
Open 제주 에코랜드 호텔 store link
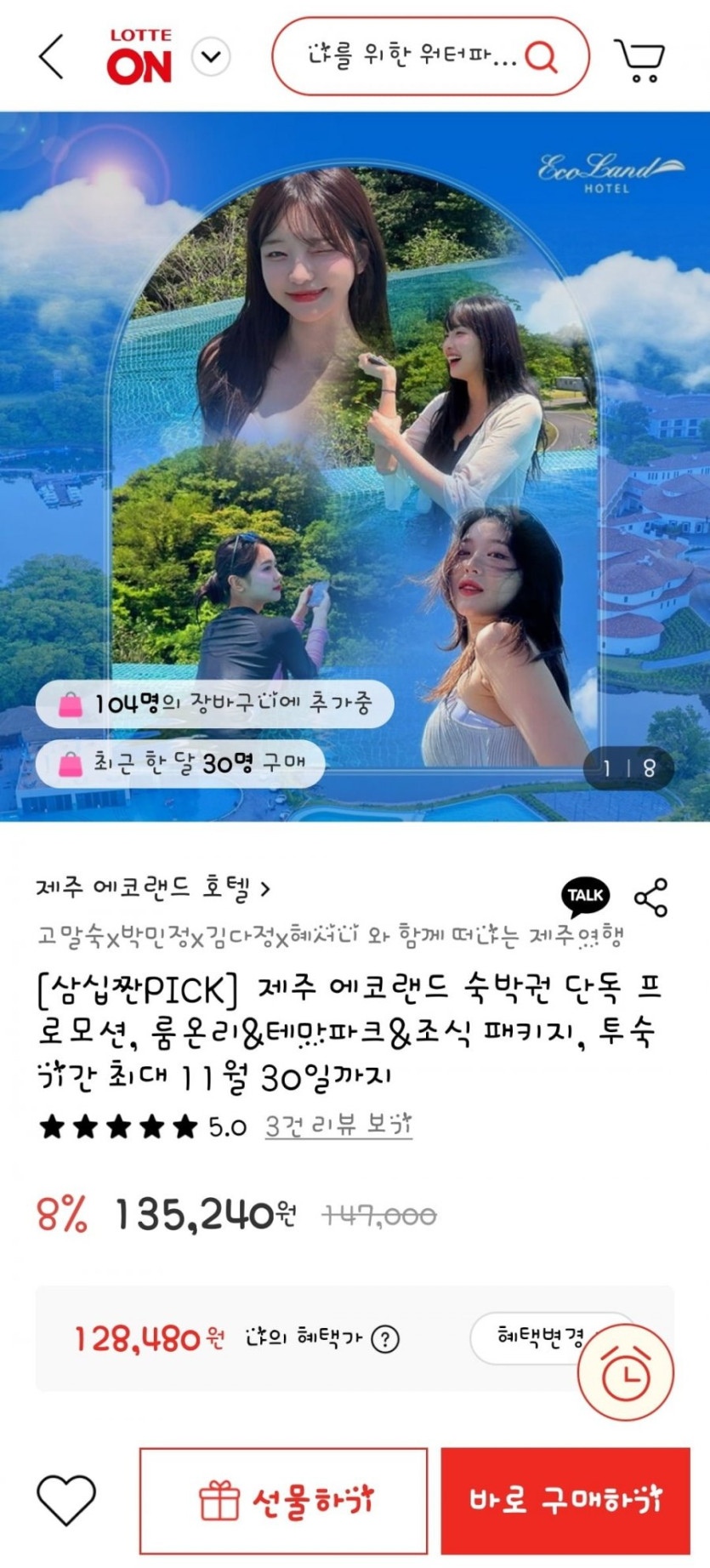pos(153,888)
